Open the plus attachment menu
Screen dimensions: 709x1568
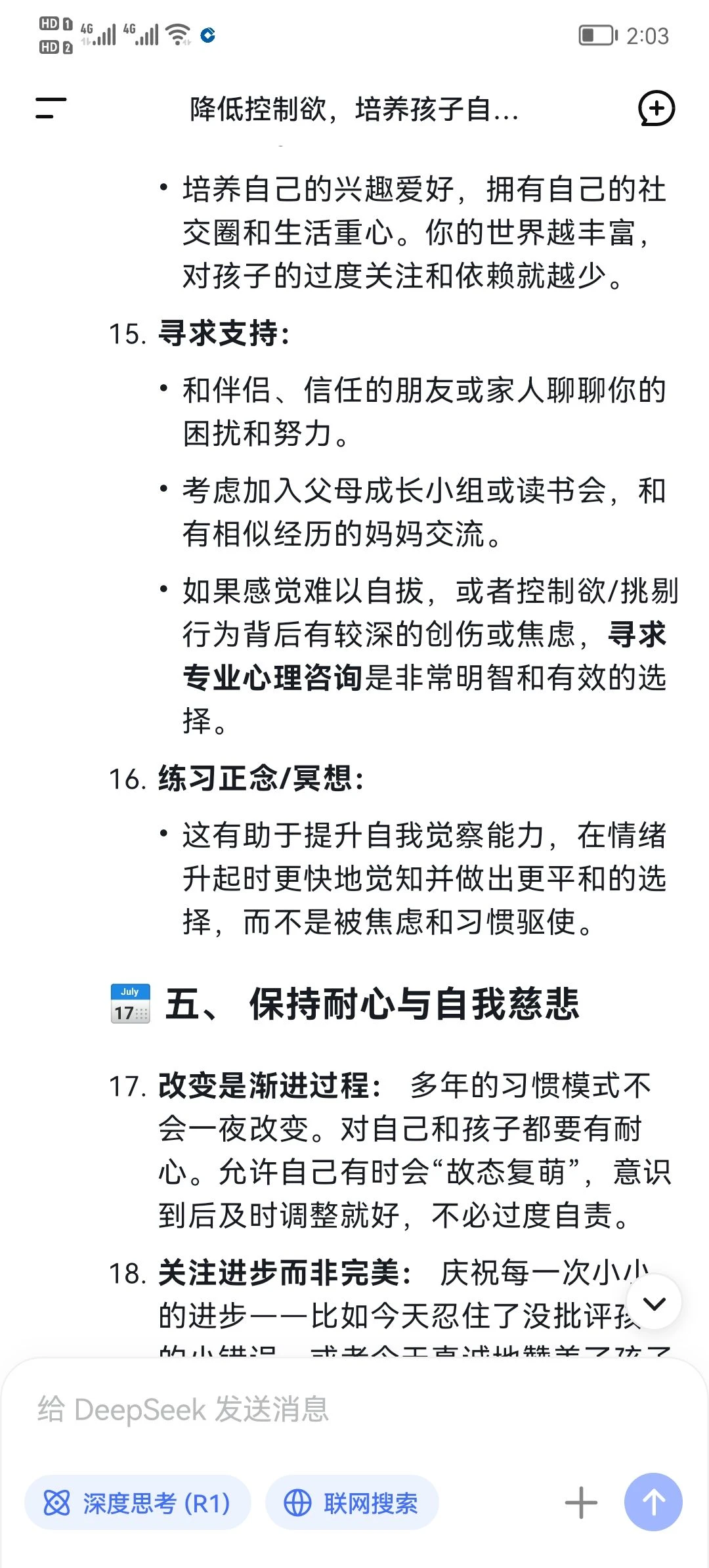click(581, 1502)
